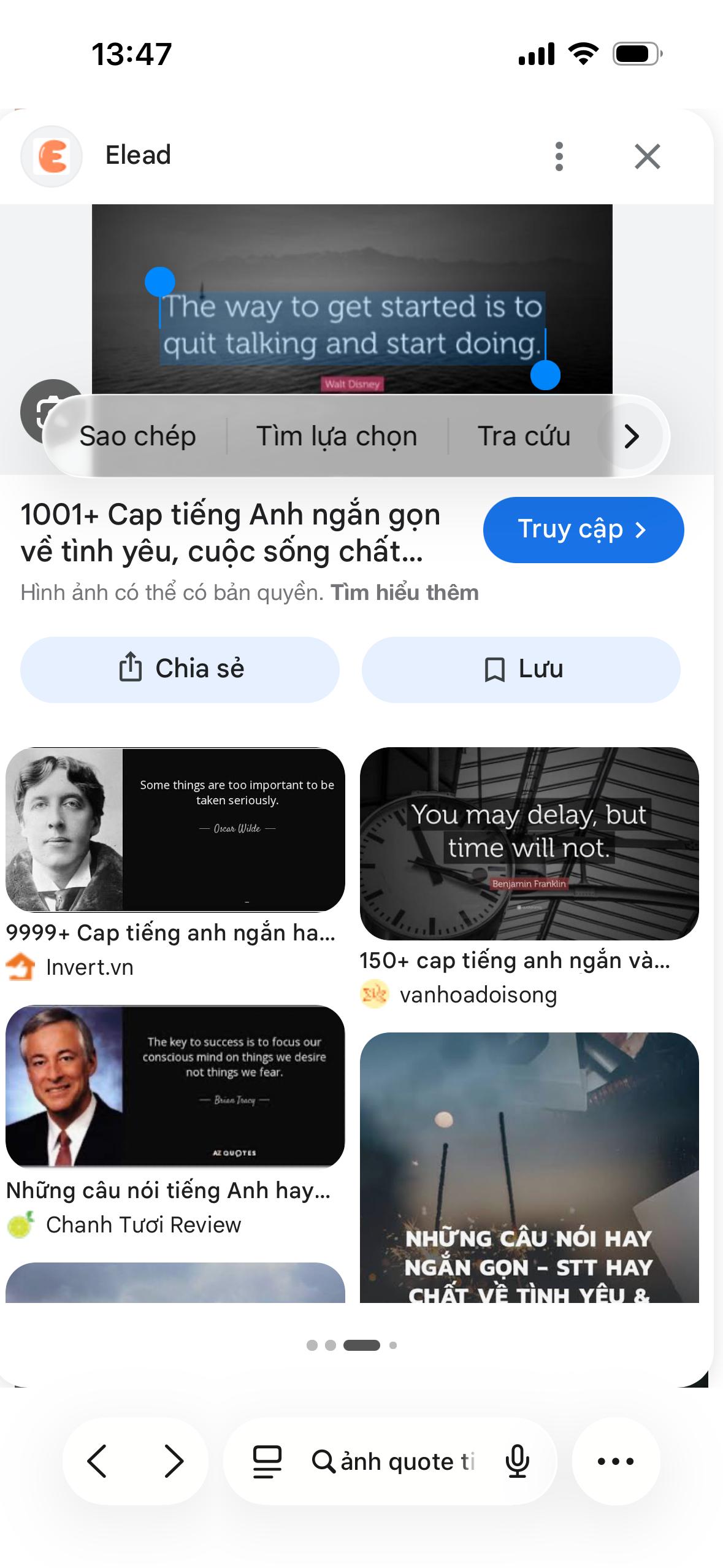The width and height of the screenshot is (723, 1568).
Task: Go back using the left arrow at bottom
Action: [98, 1461]
